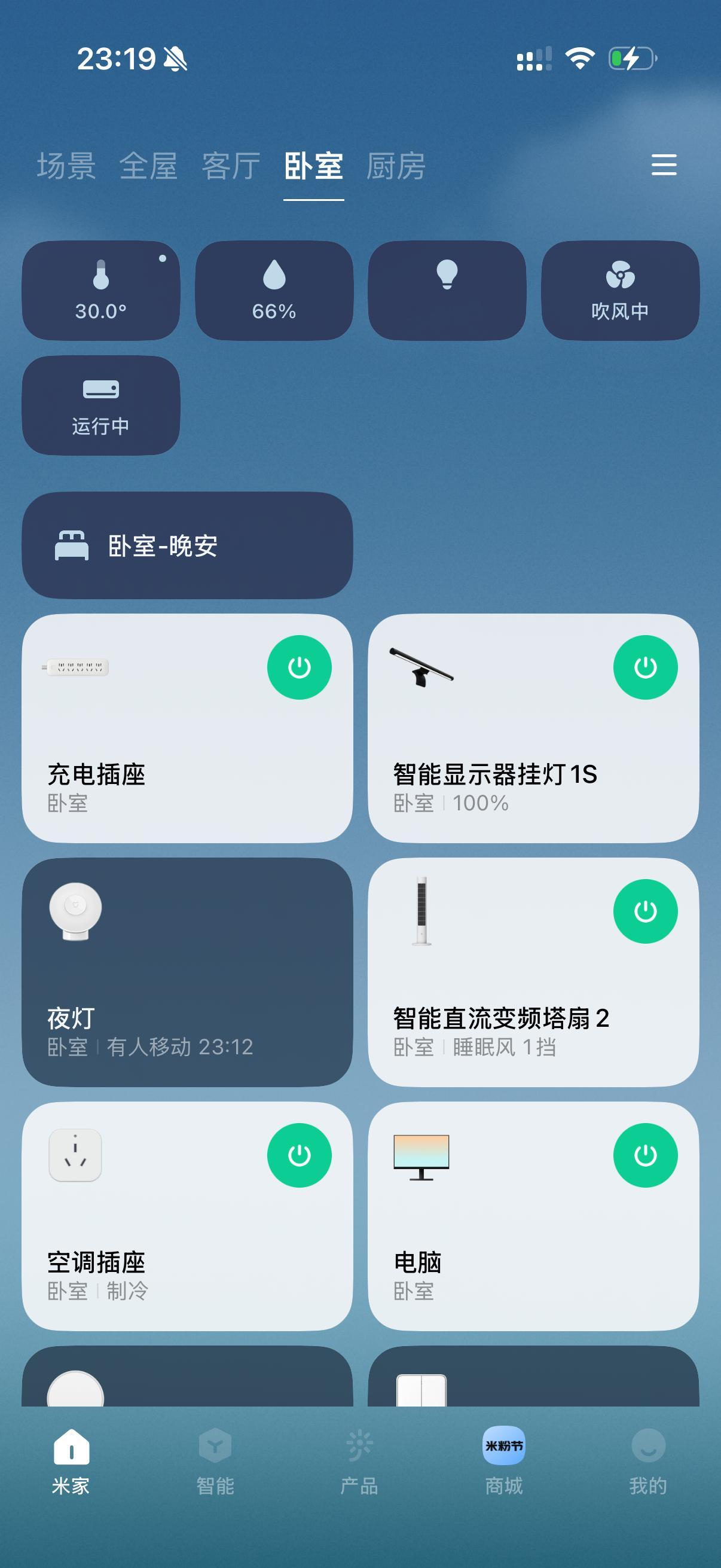Switch off the 空调插座 power button
The image size is (721, 1568).
pyautogui.click(x=300, y=1155)
